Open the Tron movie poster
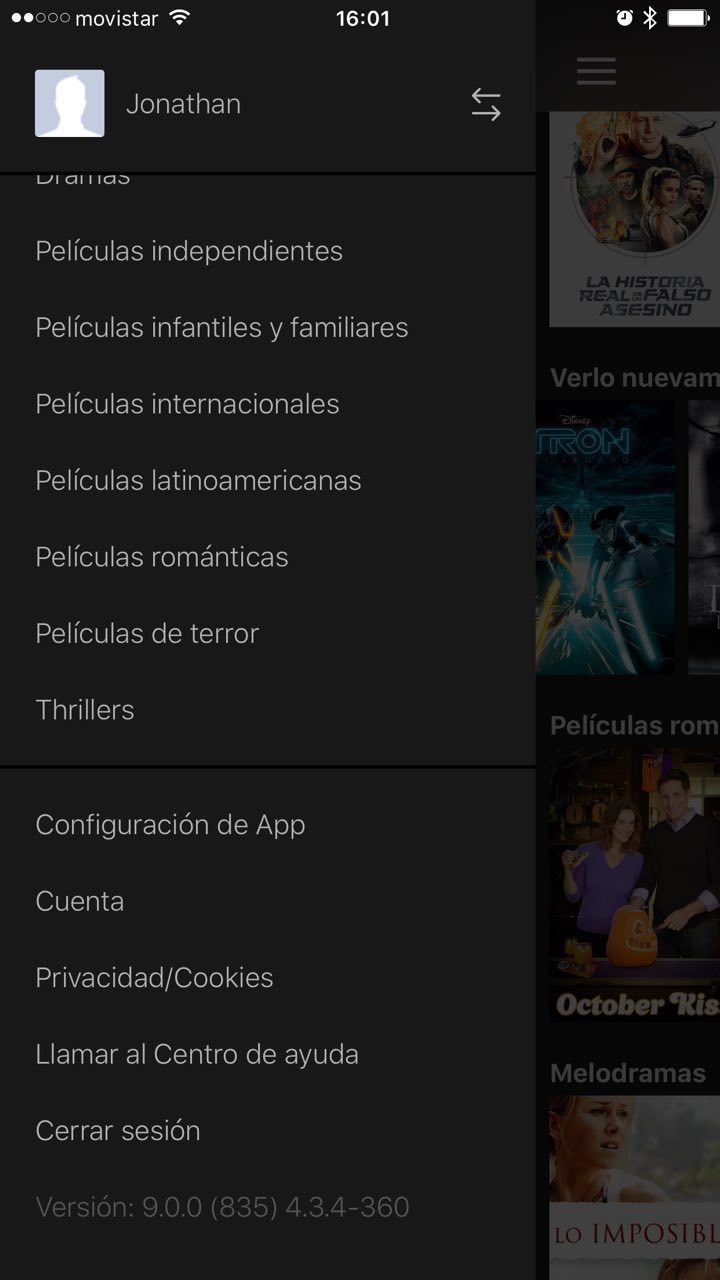Viewport: 720px width, 1280px height. tap(605, 538)
